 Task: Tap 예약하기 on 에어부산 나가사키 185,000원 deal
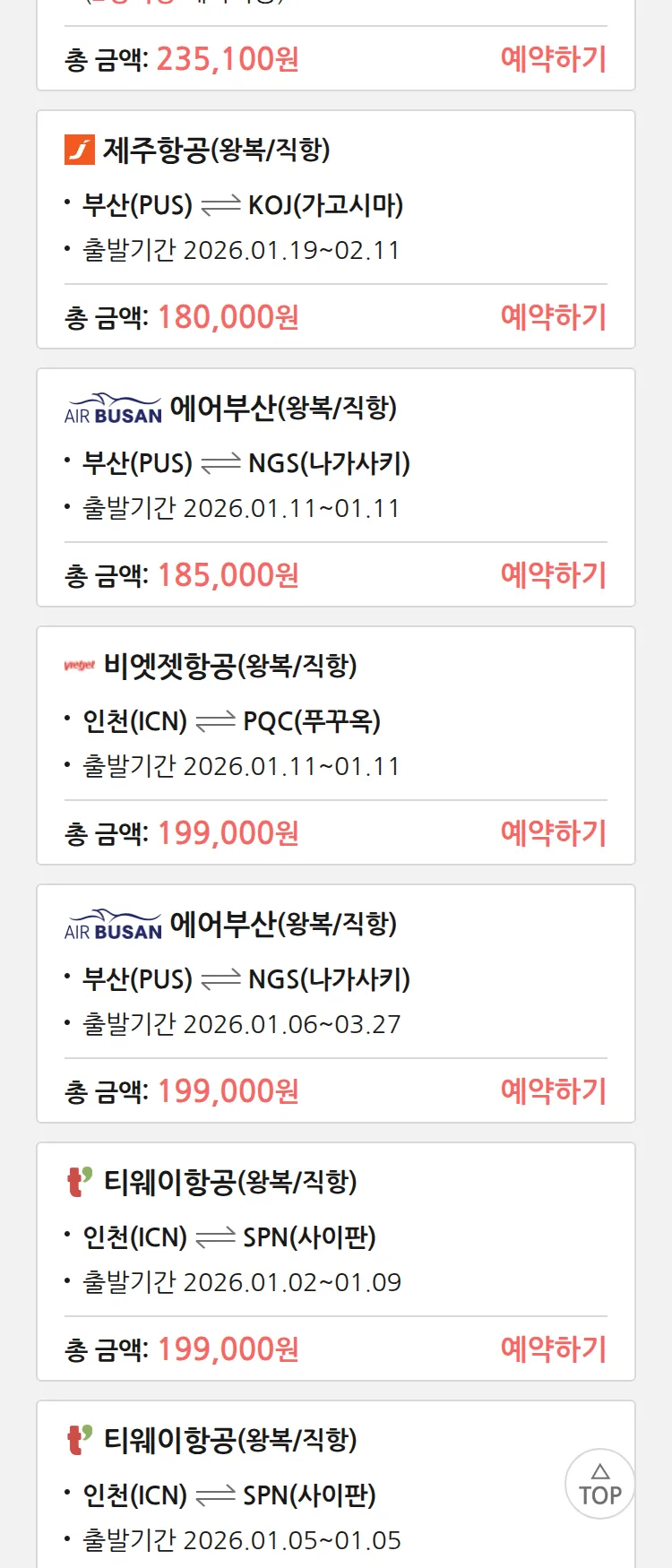(x=553, y=575)
